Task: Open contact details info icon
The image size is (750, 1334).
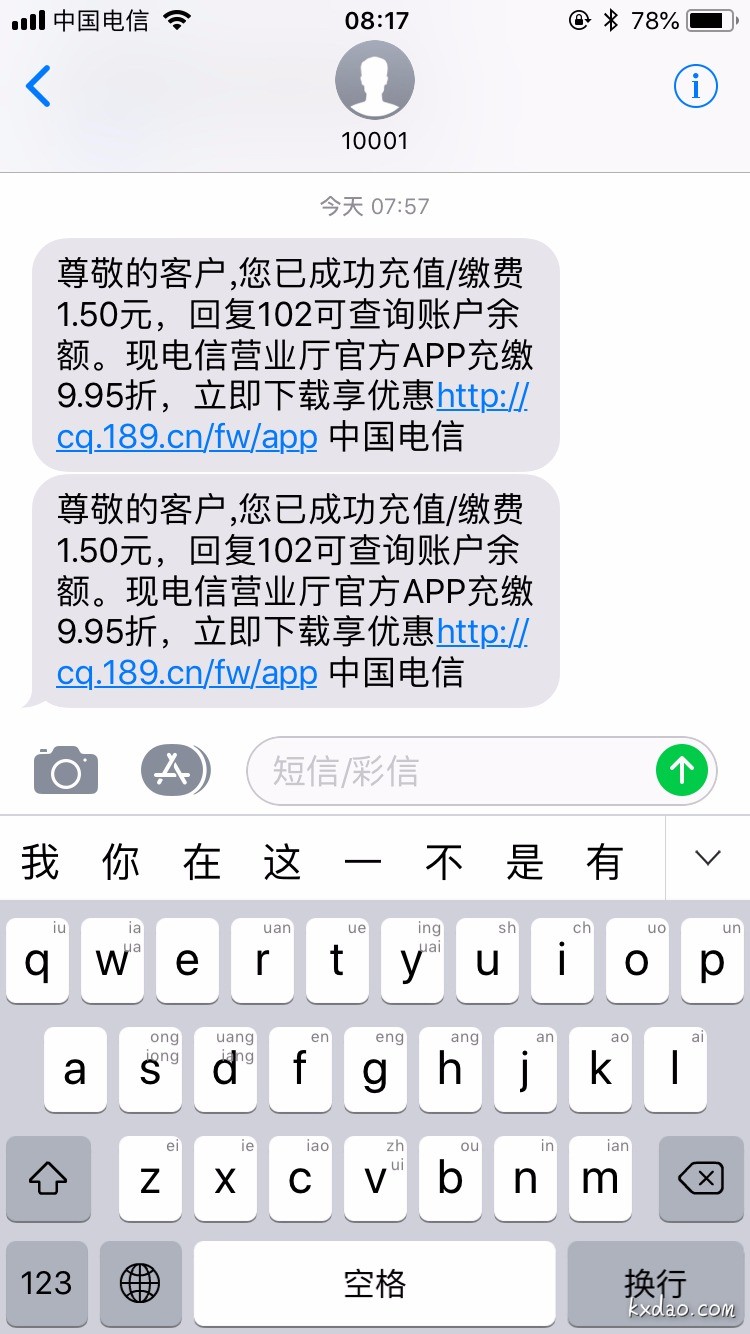Action: [695, 86]
